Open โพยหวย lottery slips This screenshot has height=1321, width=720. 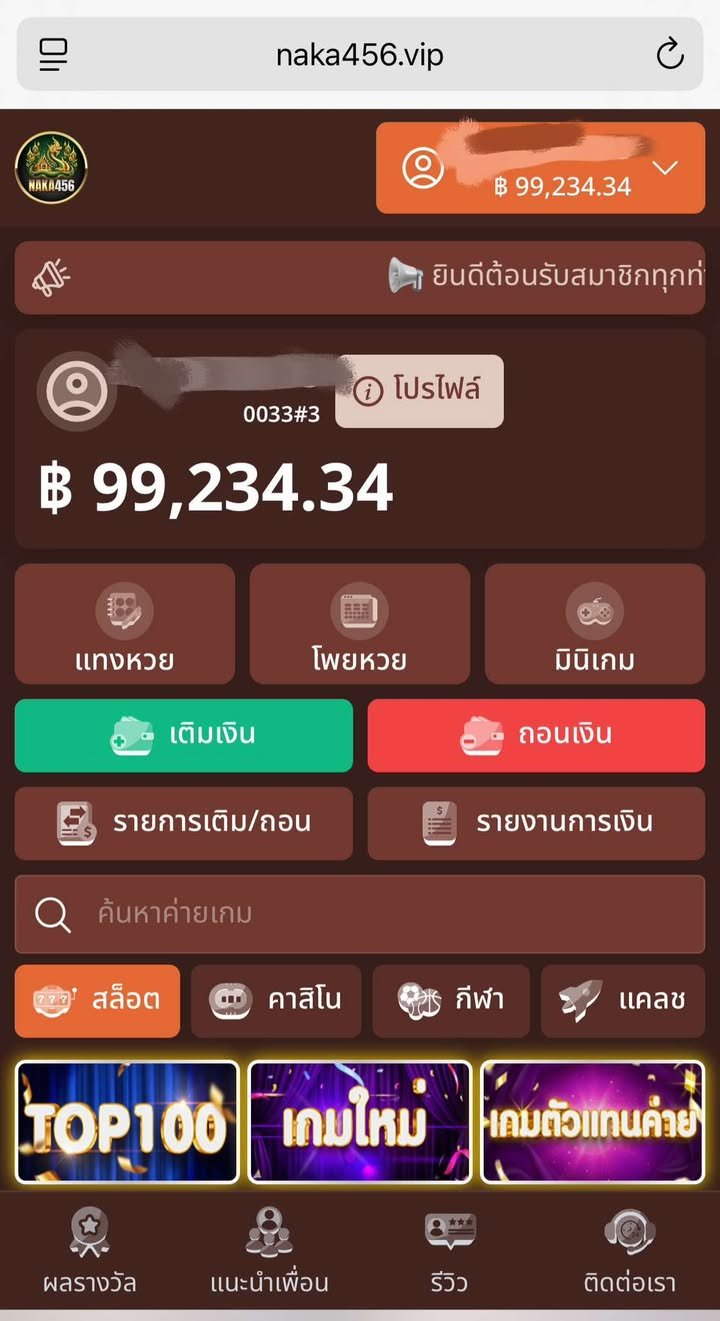click(x=359, y=624)
